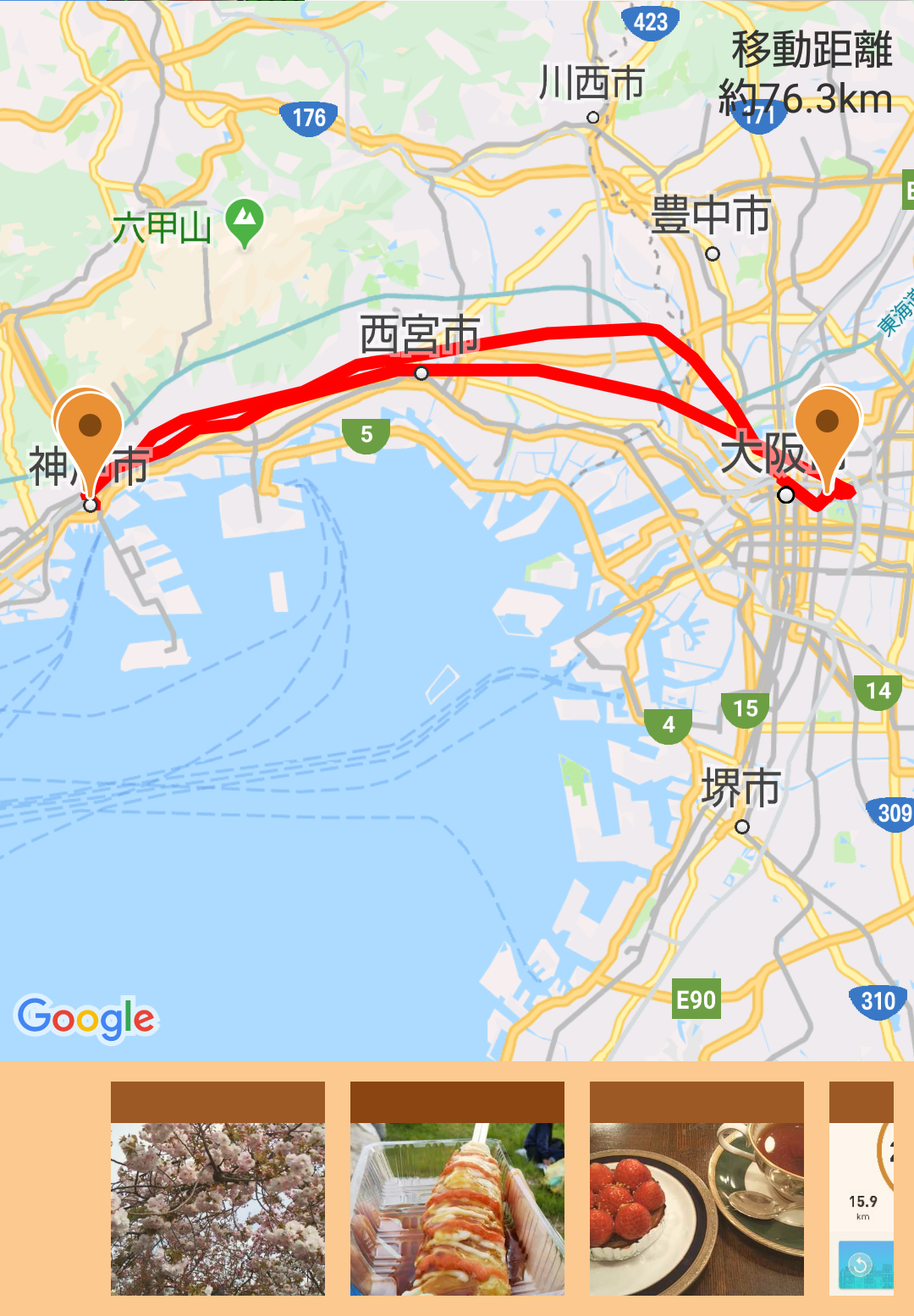Open the 15.9 km screenshot thumbnail
The height and width of the screenshot is (1316, 914).
pyautogui.click(x=862, y=1208)
